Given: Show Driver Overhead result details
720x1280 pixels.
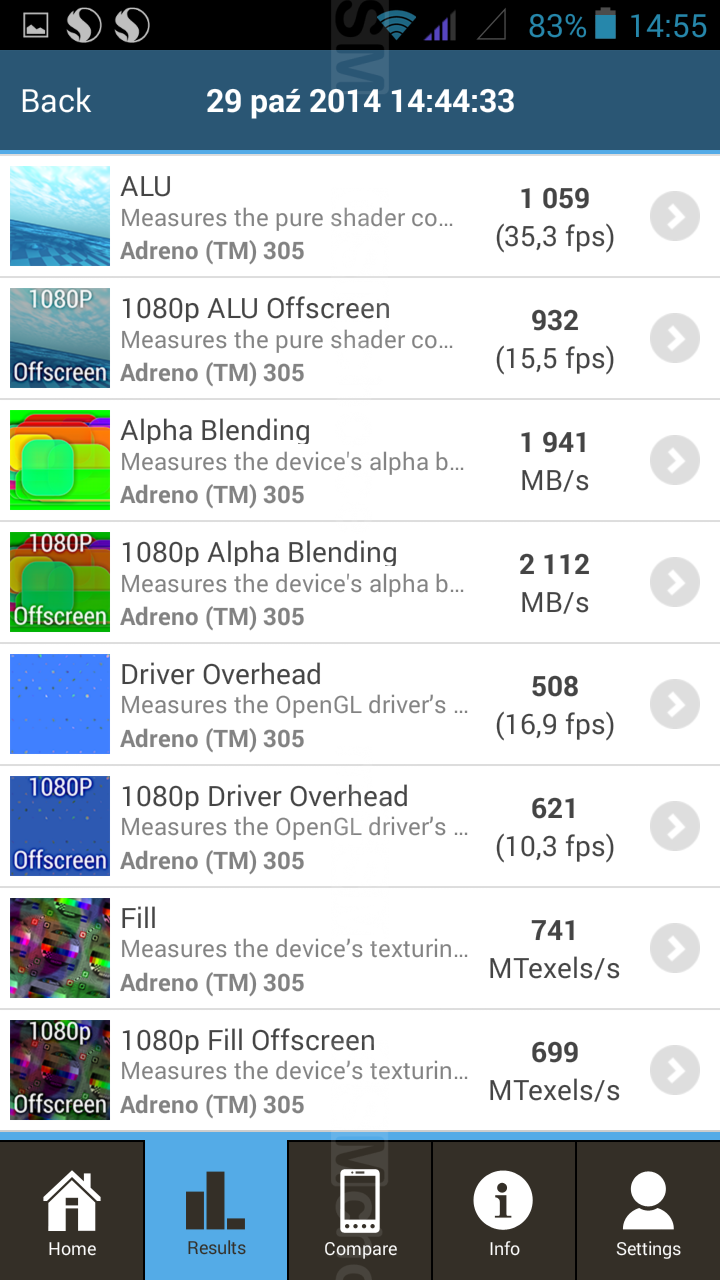Looking at the screenshot, I should tap(360, 705).
